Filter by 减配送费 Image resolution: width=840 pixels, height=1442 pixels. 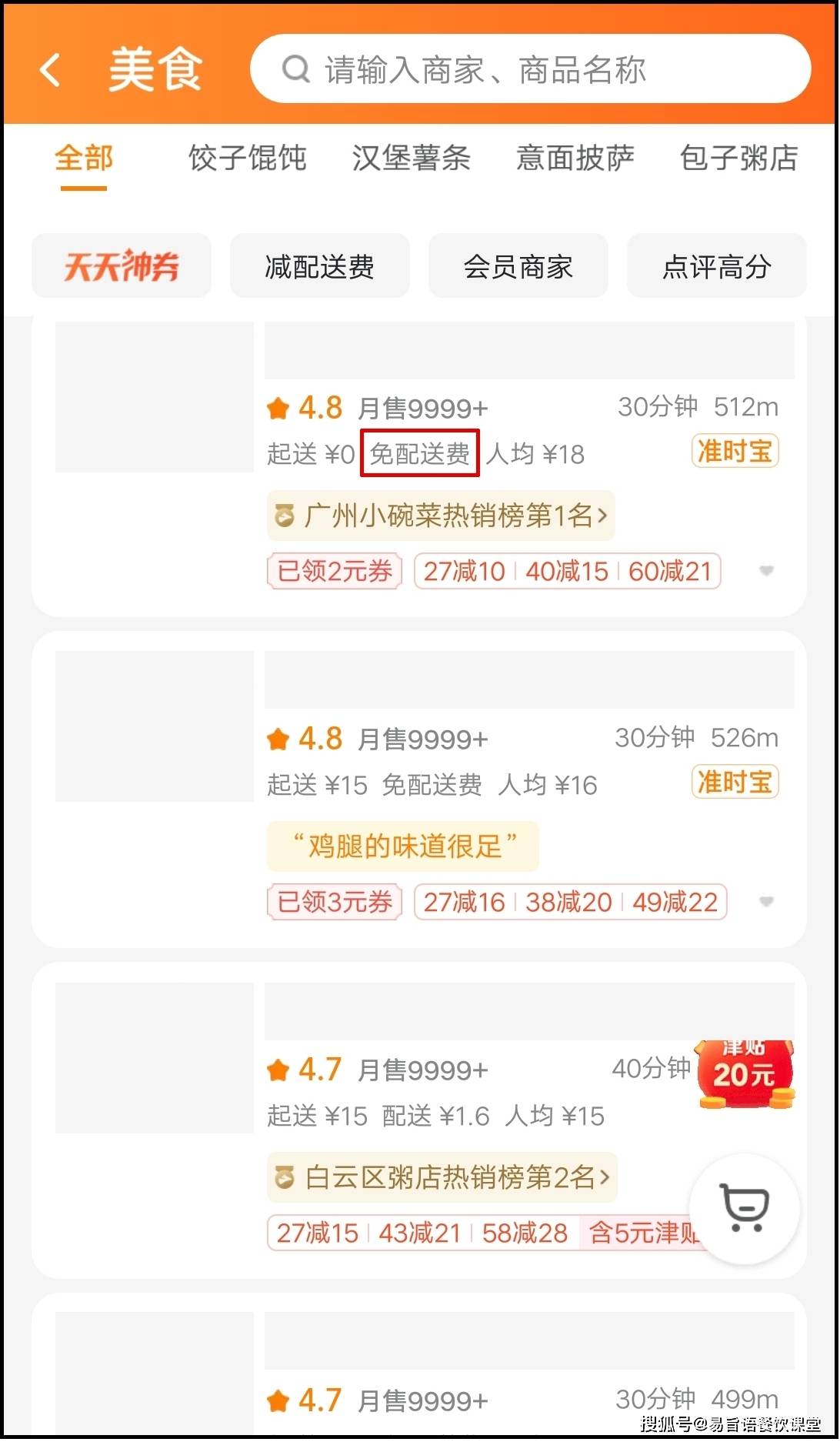[319, 266]
